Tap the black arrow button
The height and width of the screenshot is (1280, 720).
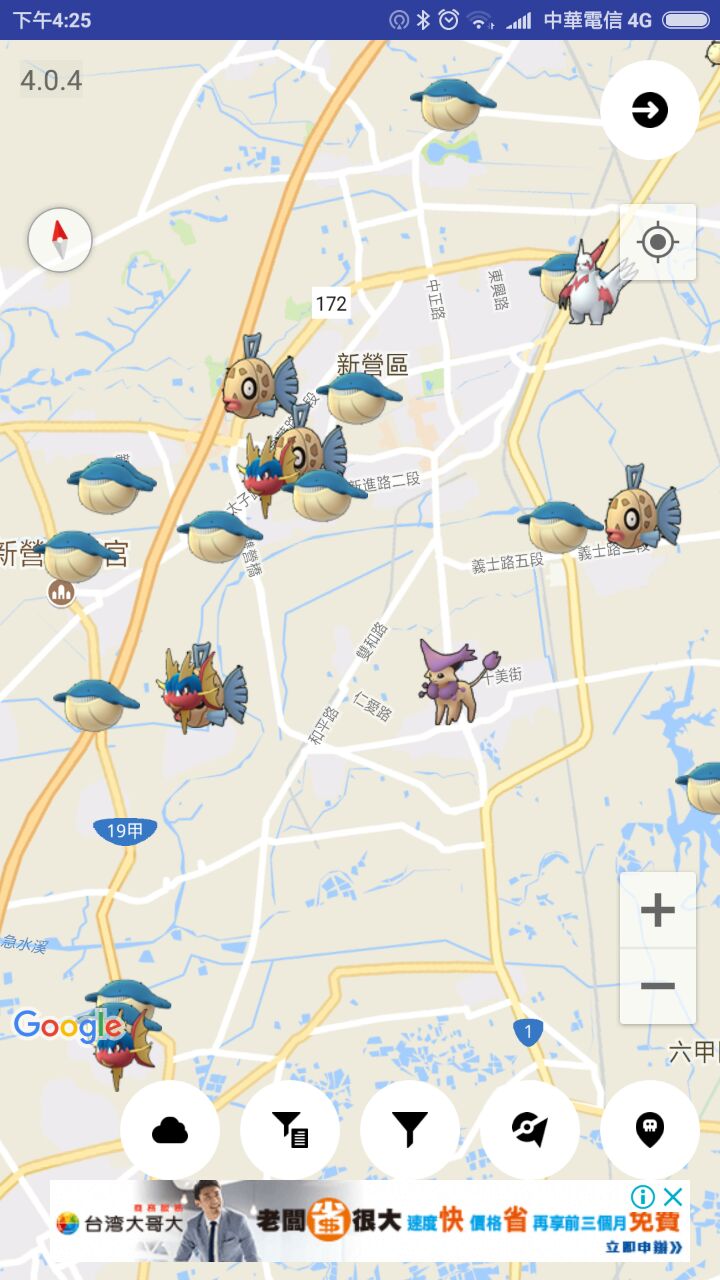(x=650, y=110)
